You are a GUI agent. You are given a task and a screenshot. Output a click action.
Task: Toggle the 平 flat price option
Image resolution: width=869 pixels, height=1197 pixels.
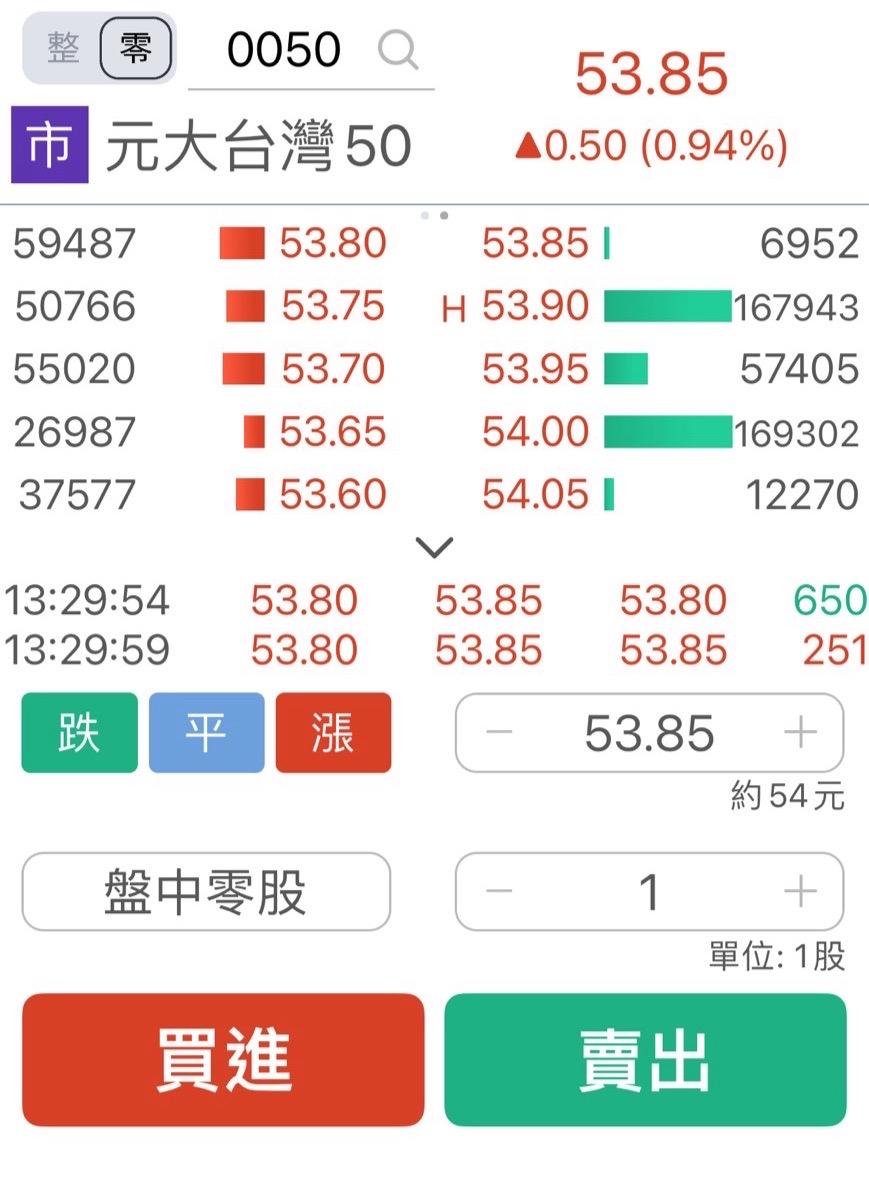206,732
